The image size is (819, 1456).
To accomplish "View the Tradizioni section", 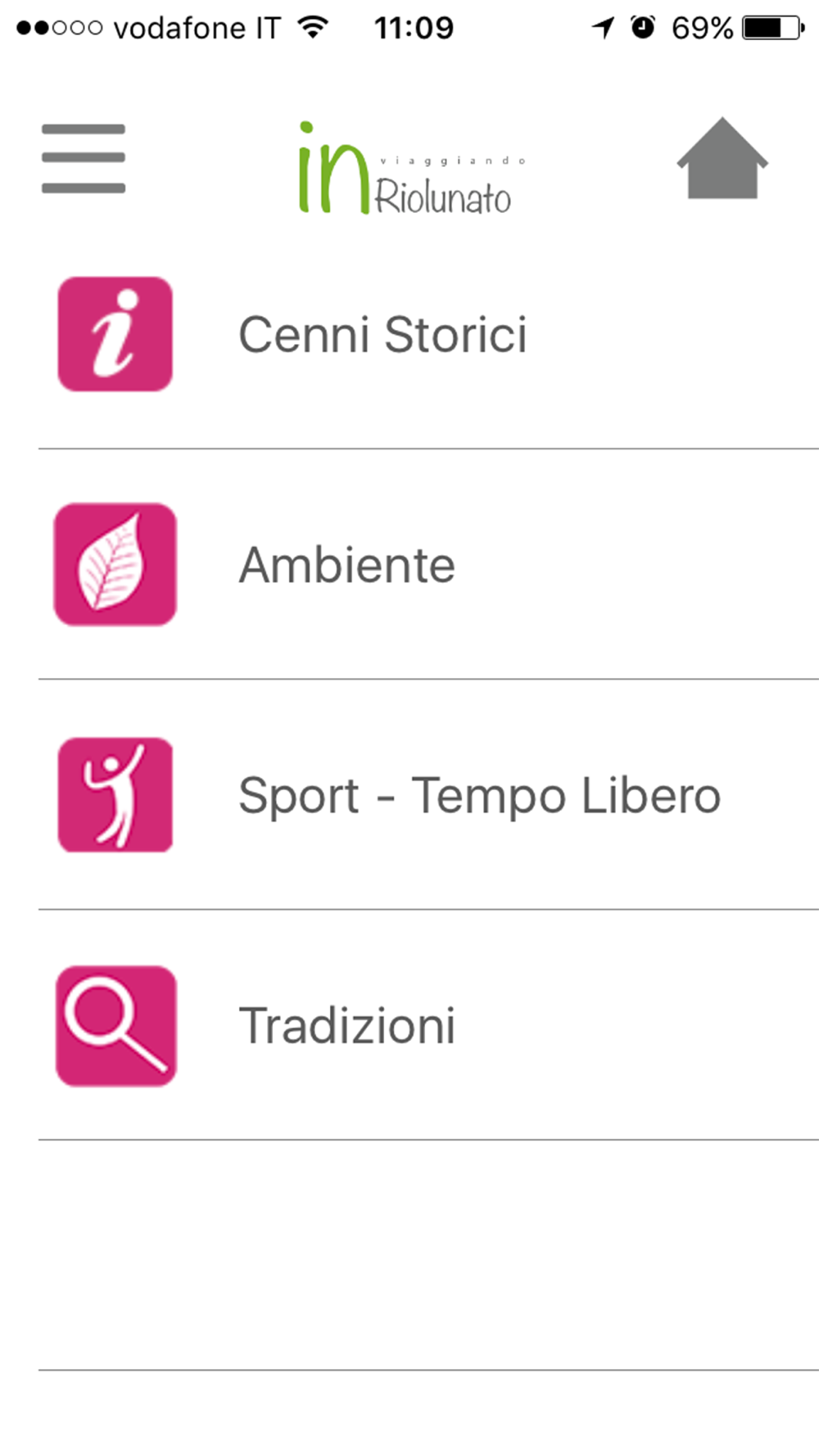I will pyautogui.click(x=346, y=1026).
